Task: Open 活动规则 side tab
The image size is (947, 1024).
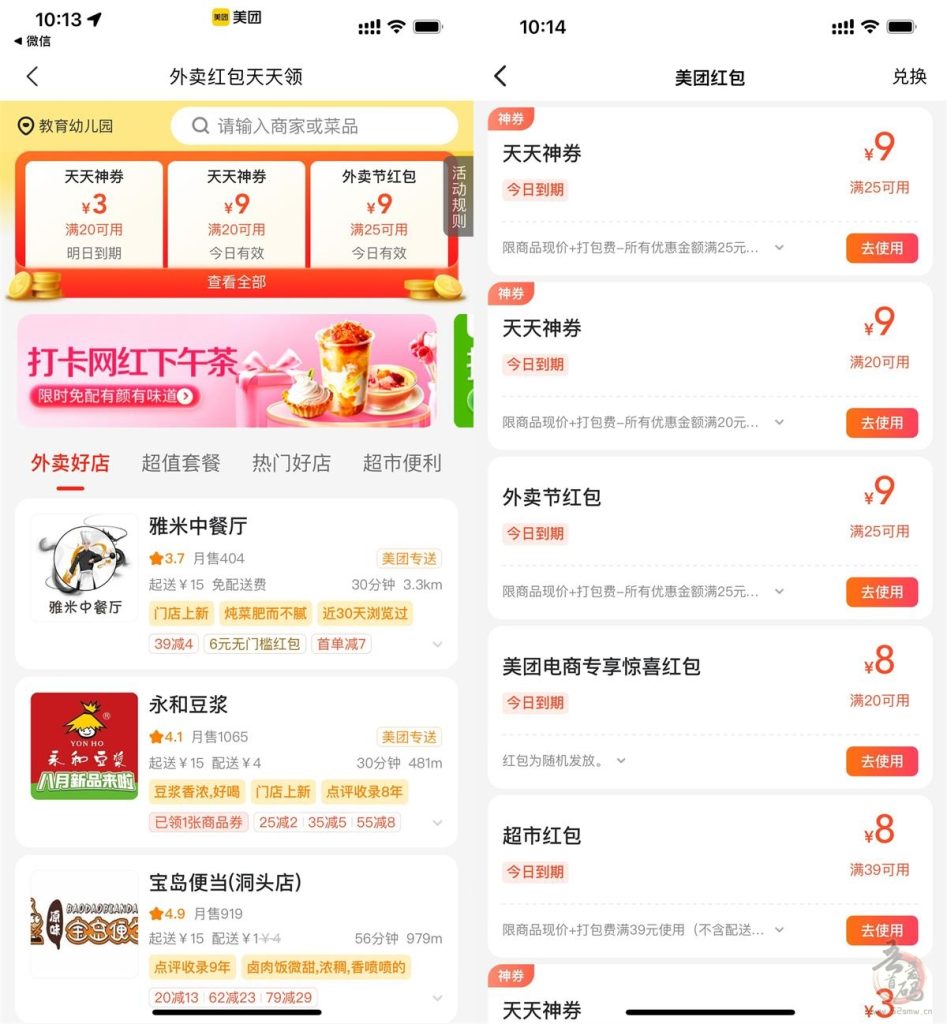Action: coord(458,197)
